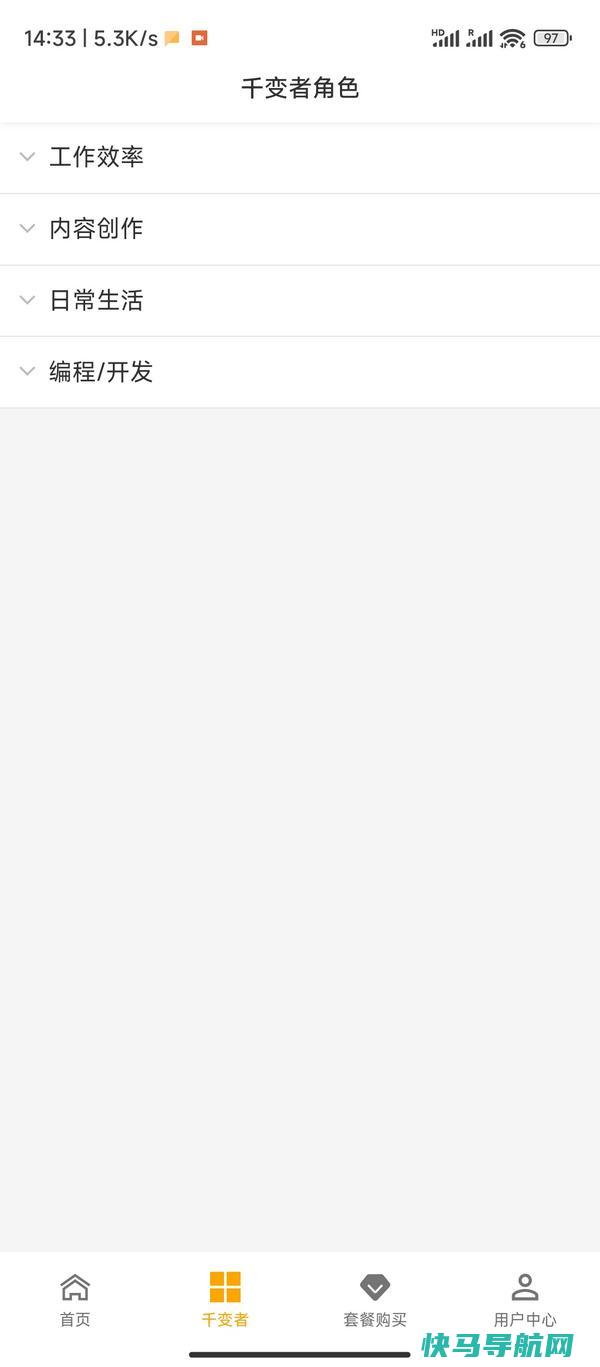This screenshot has width=600, height=1367.
Task: Switch to the 套餐购买 tab
Action: tap(375, 1300)
